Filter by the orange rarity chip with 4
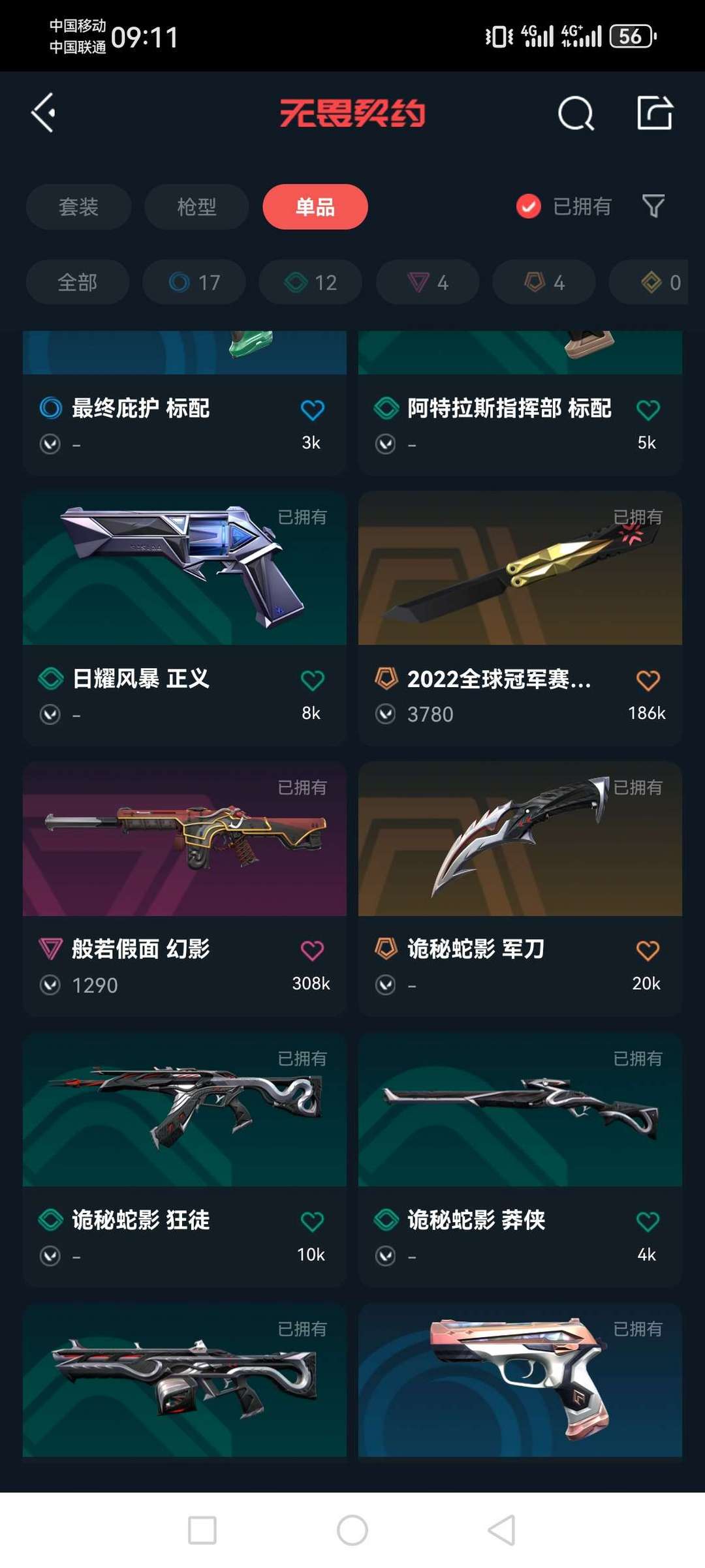This screenshot has width=705, height=1568. pos(544,282)
